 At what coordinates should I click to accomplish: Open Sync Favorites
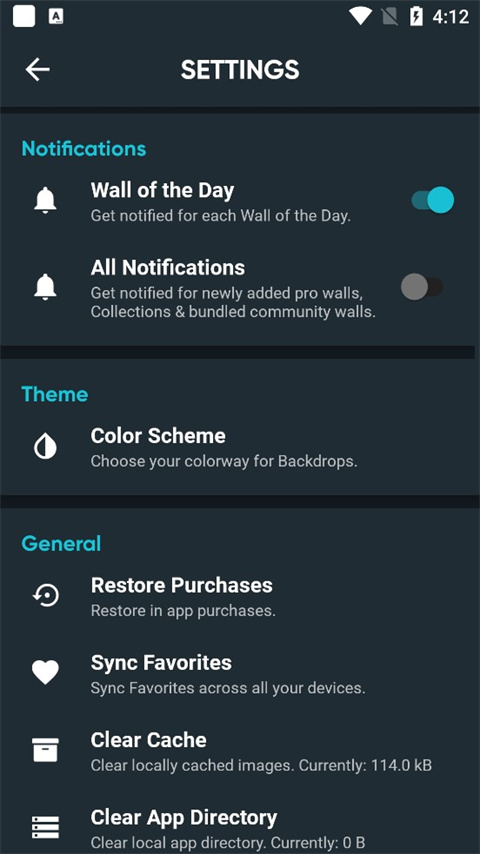240,674
